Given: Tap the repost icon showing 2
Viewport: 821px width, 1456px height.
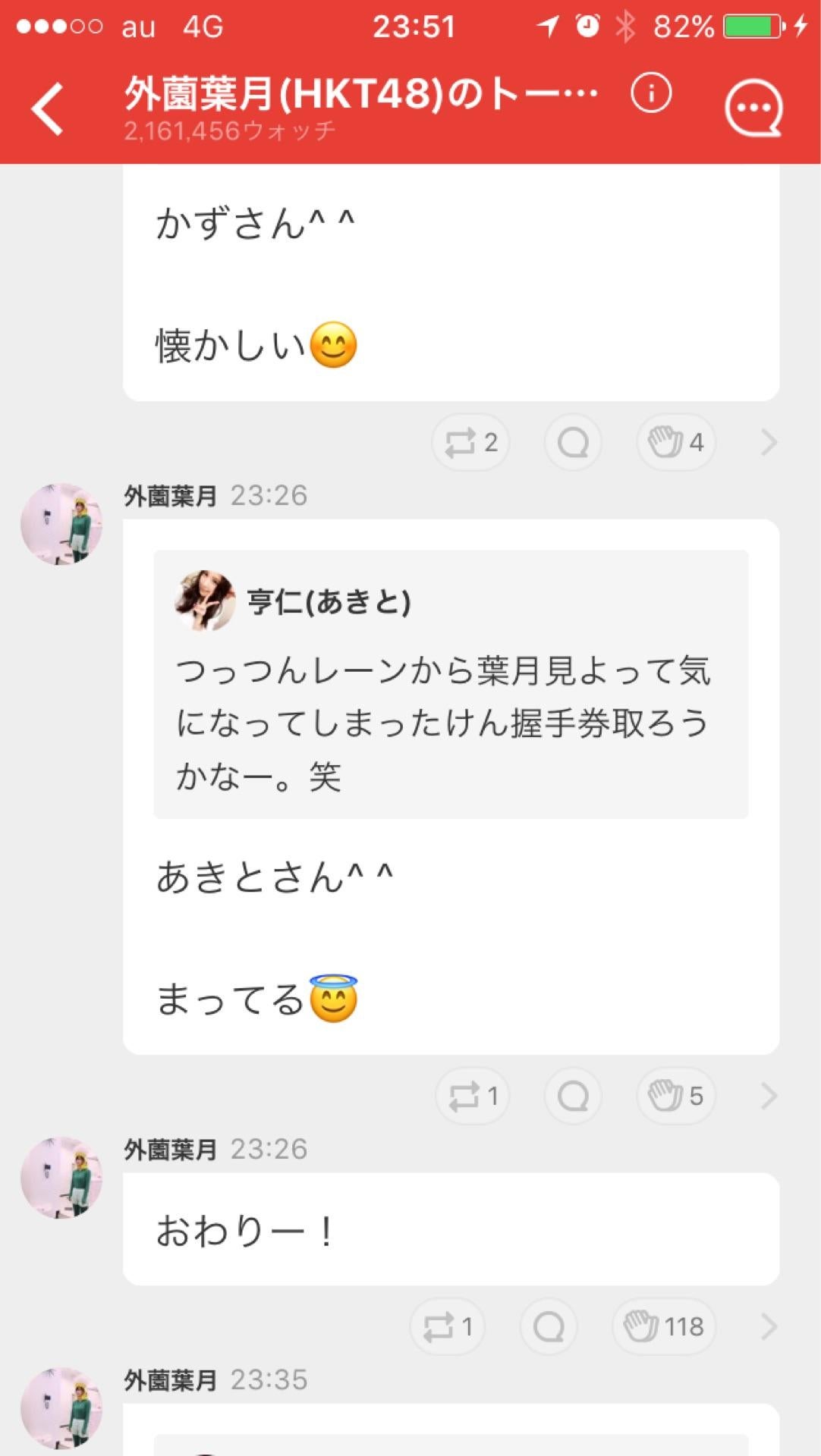Looking at the screenshot, I should point(469,442).
